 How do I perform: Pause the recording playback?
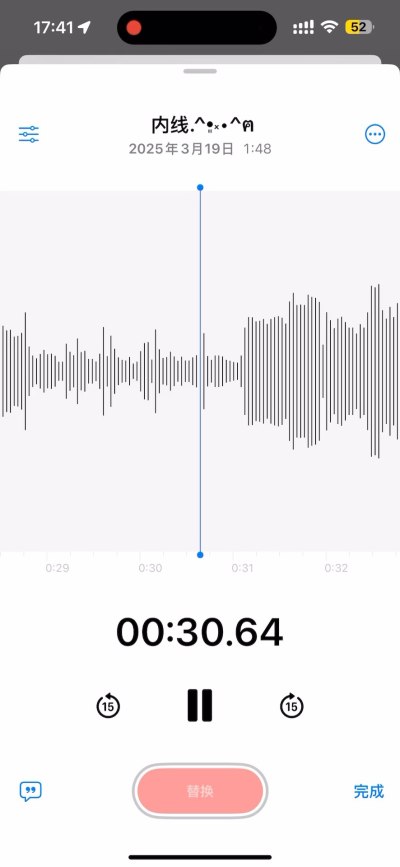pos(200,706)
